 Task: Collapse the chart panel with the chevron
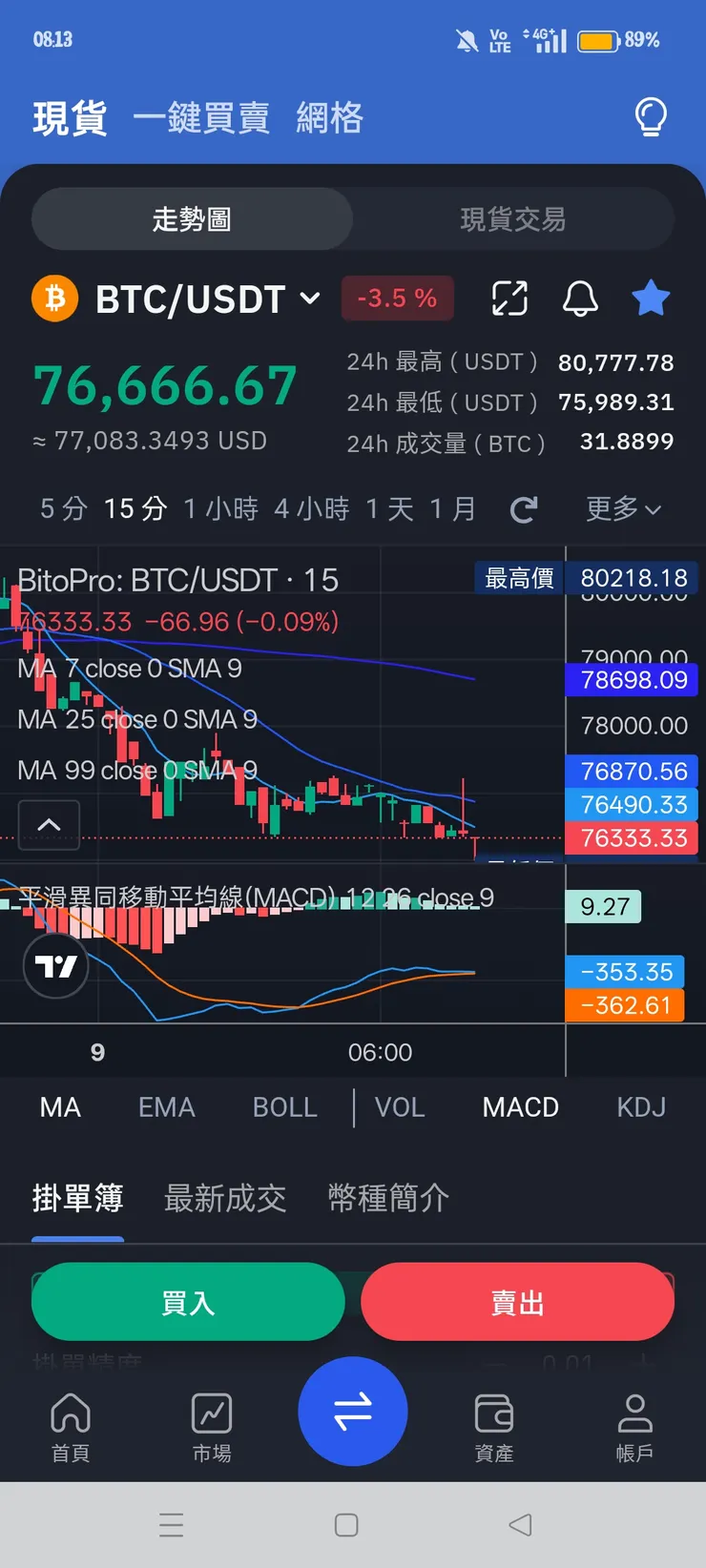pyautogui.click(x=49, y=825)
